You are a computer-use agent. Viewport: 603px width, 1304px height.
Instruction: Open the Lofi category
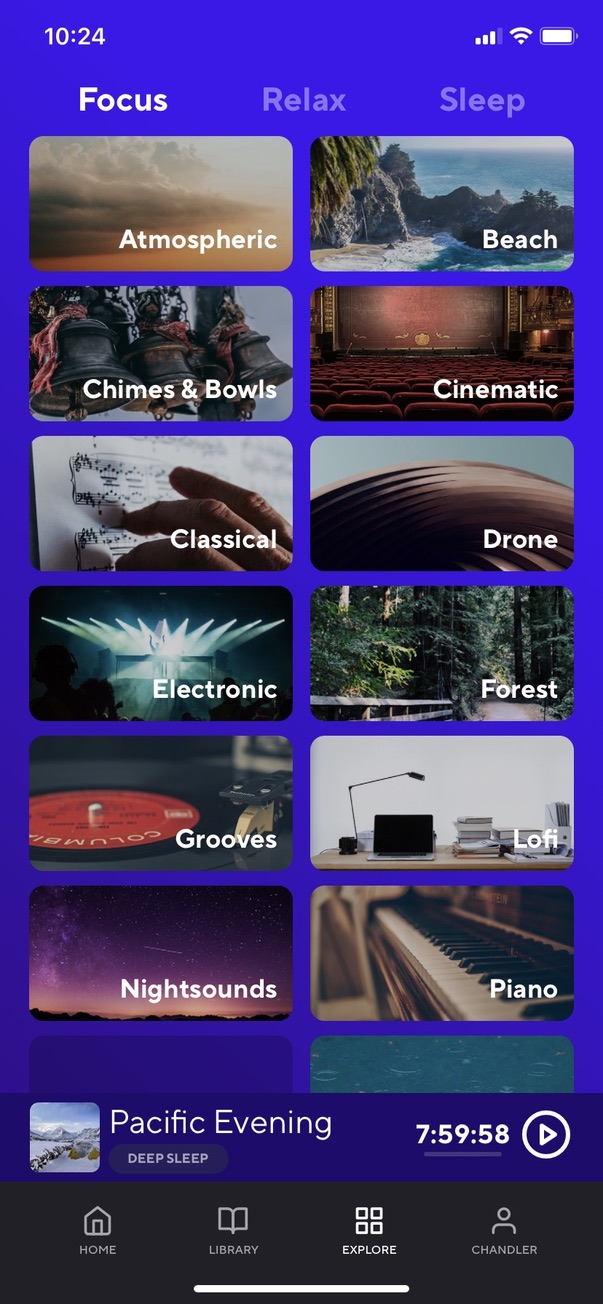tap(442, 804)
